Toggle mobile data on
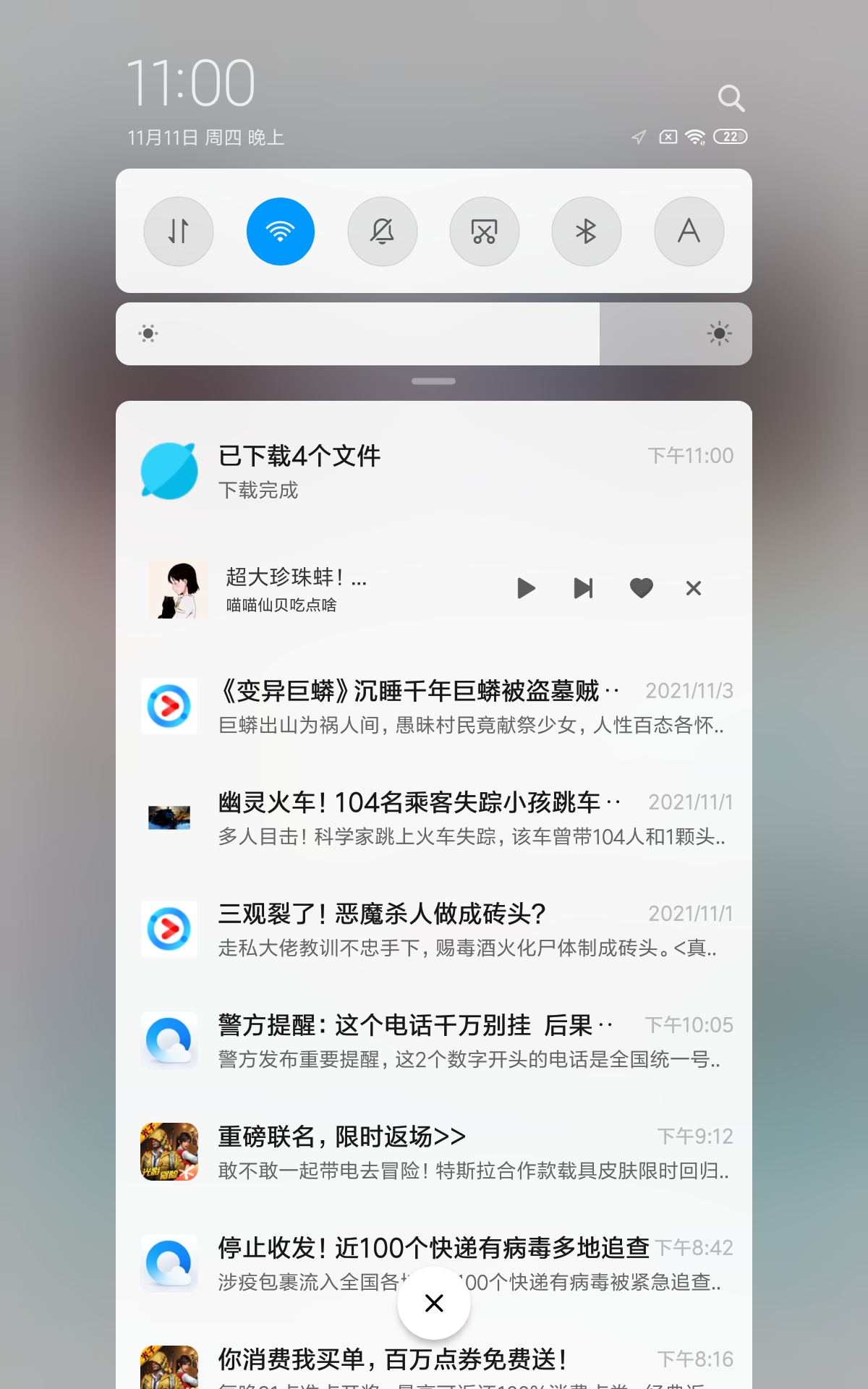 pos(179,231)
